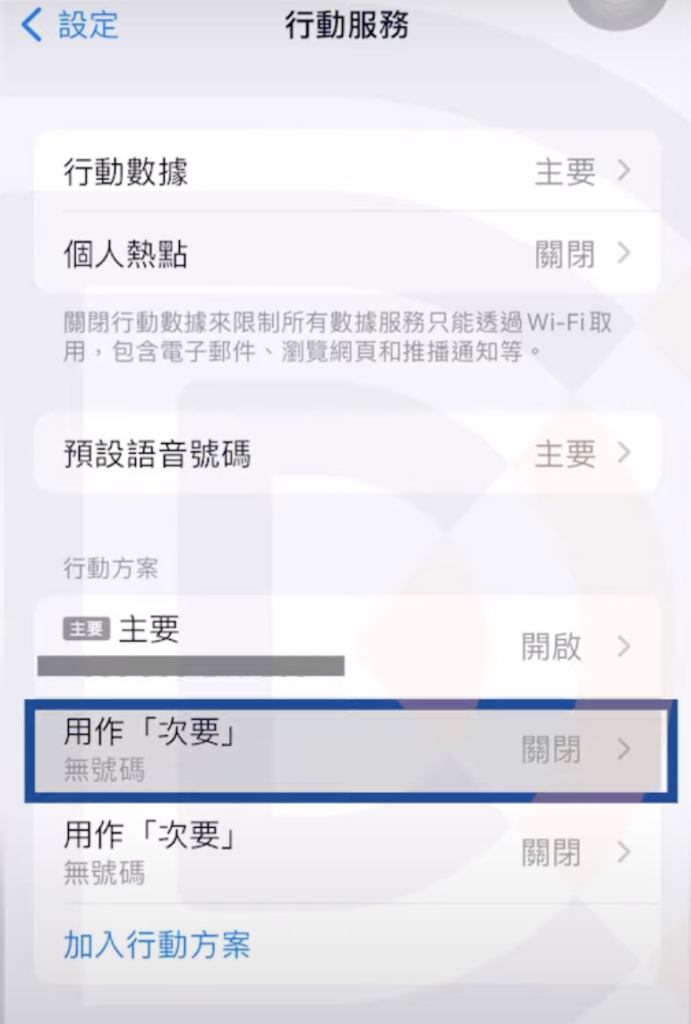The image size is (691, 1024).
Task: Go back to 設定
Action: pos(70,26)
